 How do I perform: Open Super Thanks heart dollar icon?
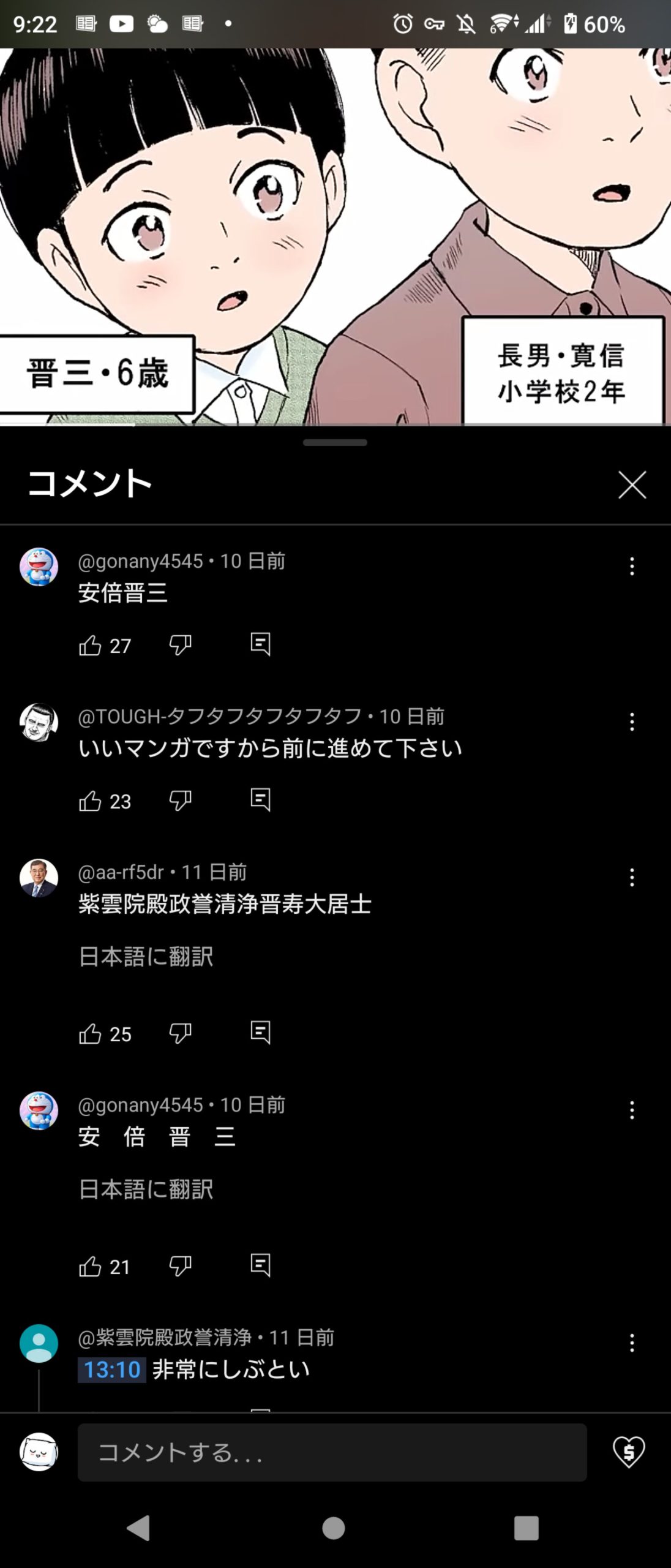click(x=629, y=1452)
